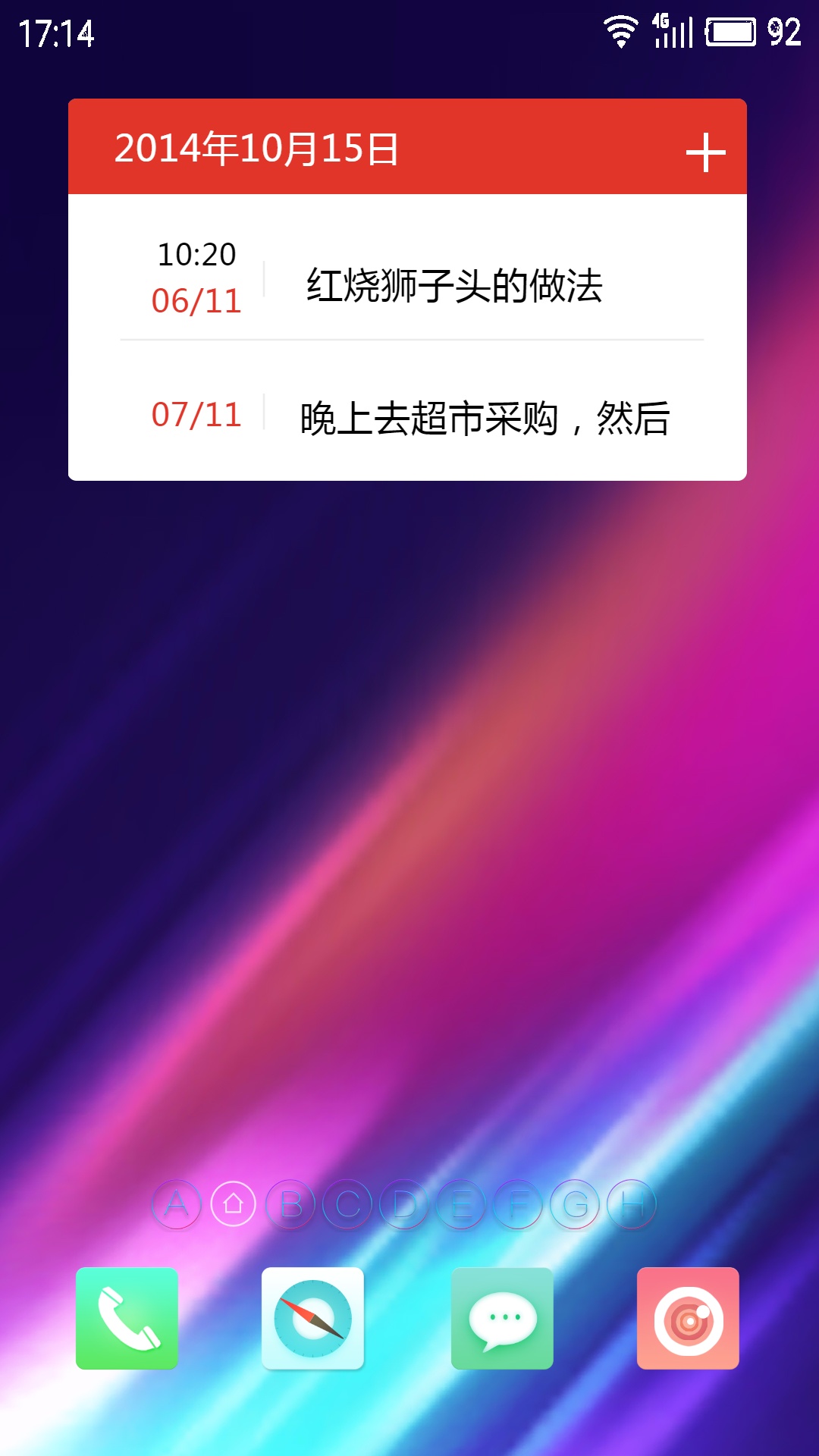Select page indicator A

tap(177, 1203)
